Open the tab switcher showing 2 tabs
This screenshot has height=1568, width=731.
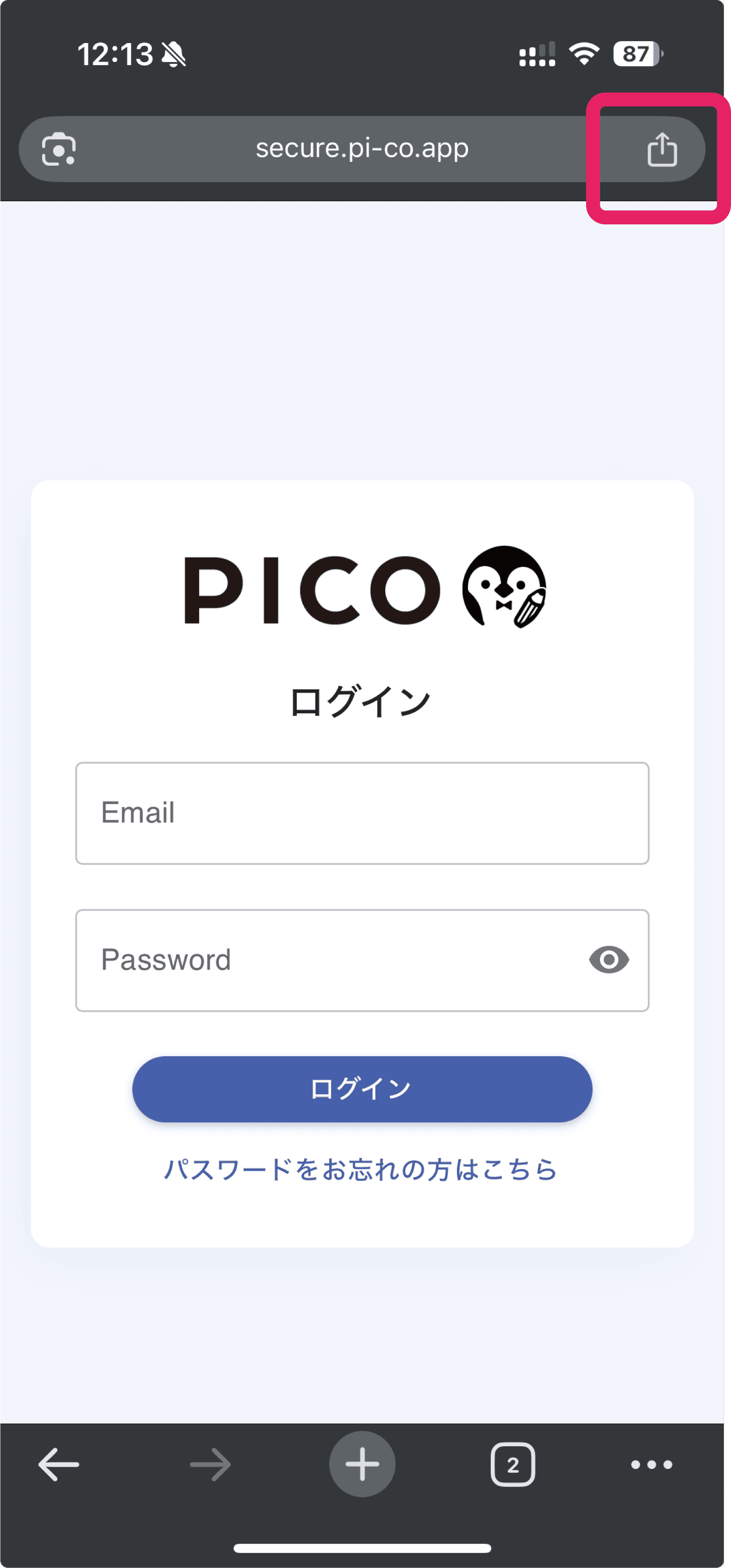pyautogui.click(x=512, y=1464)
